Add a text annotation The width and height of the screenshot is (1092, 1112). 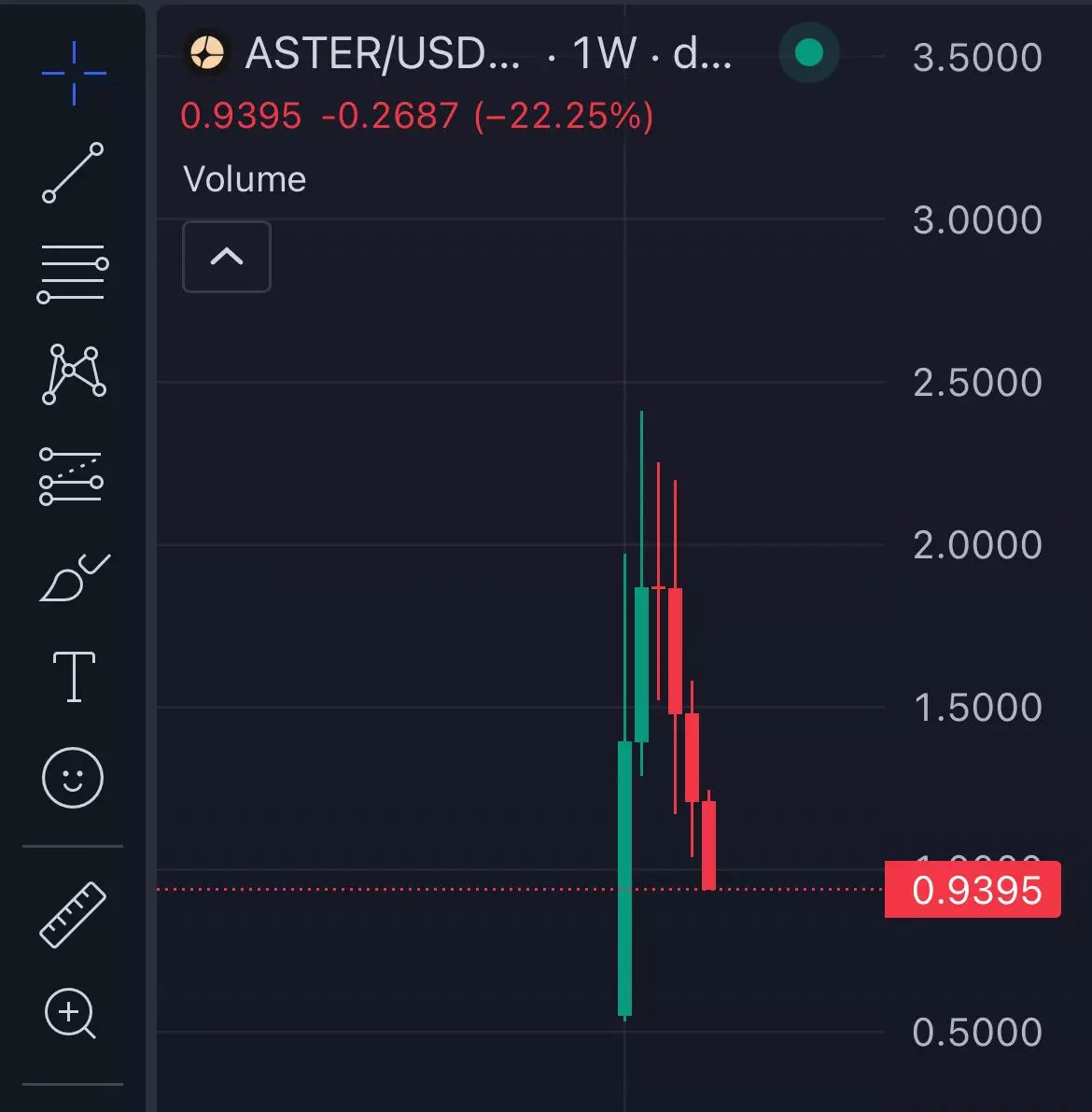(x=74, y=677)
